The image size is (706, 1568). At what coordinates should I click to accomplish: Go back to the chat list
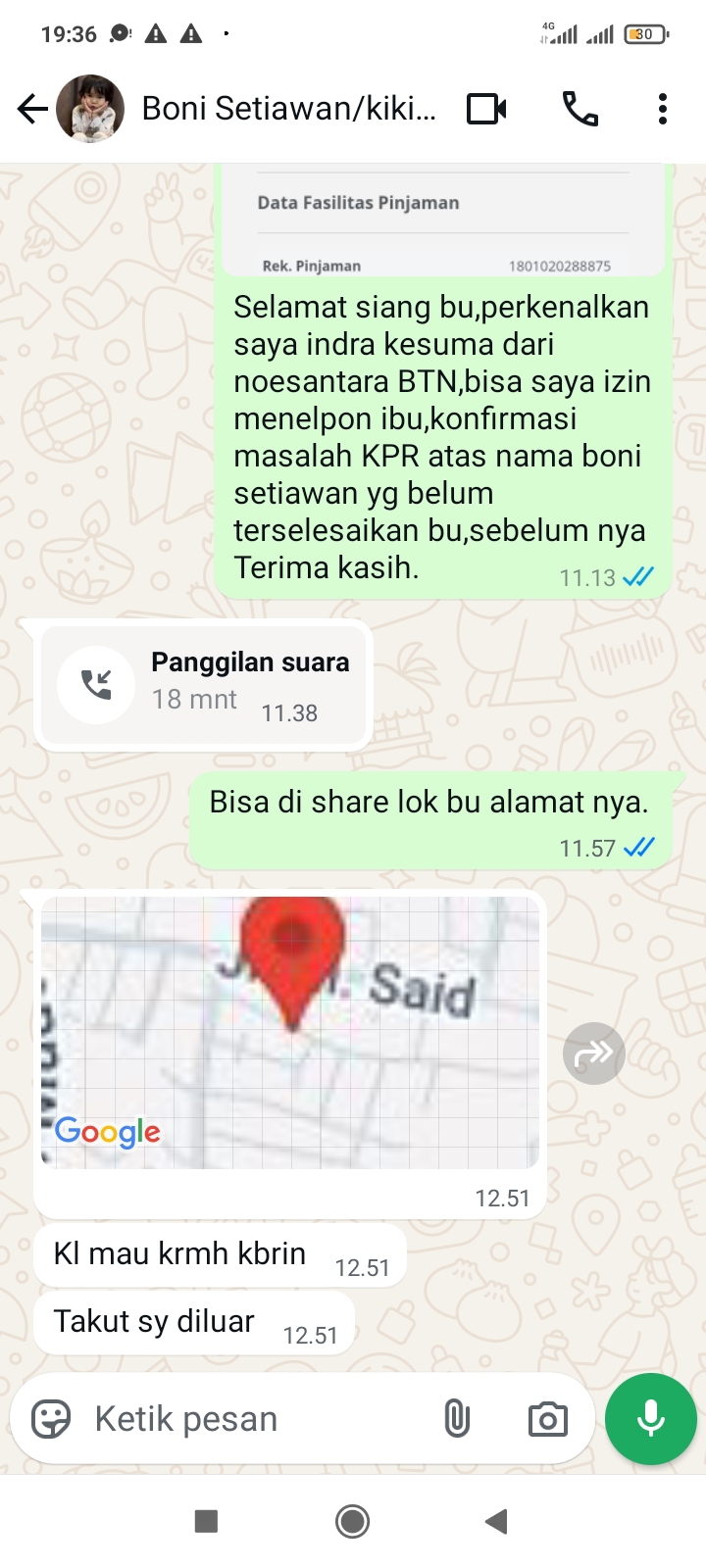(x=31, y=109)
